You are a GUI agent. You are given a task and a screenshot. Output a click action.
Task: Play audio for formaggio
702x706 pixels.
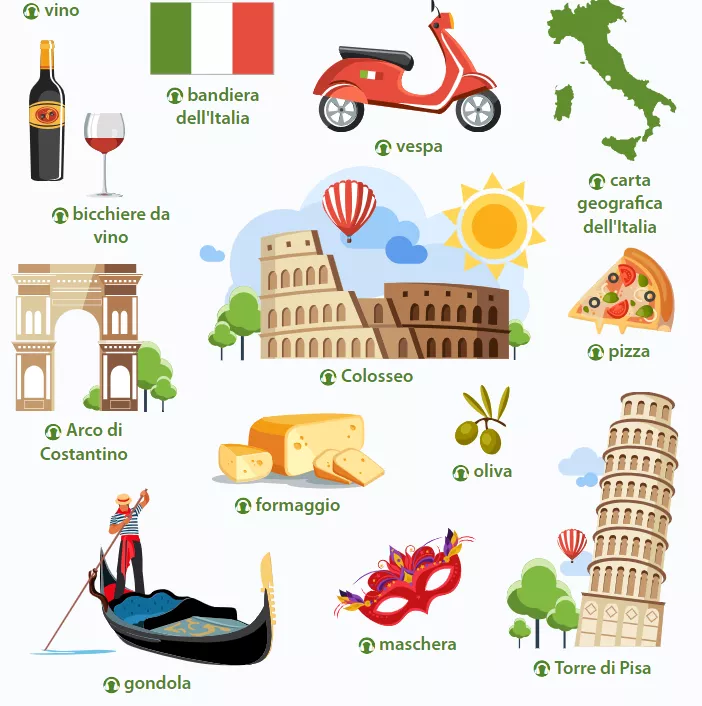[x=243, y=506]
